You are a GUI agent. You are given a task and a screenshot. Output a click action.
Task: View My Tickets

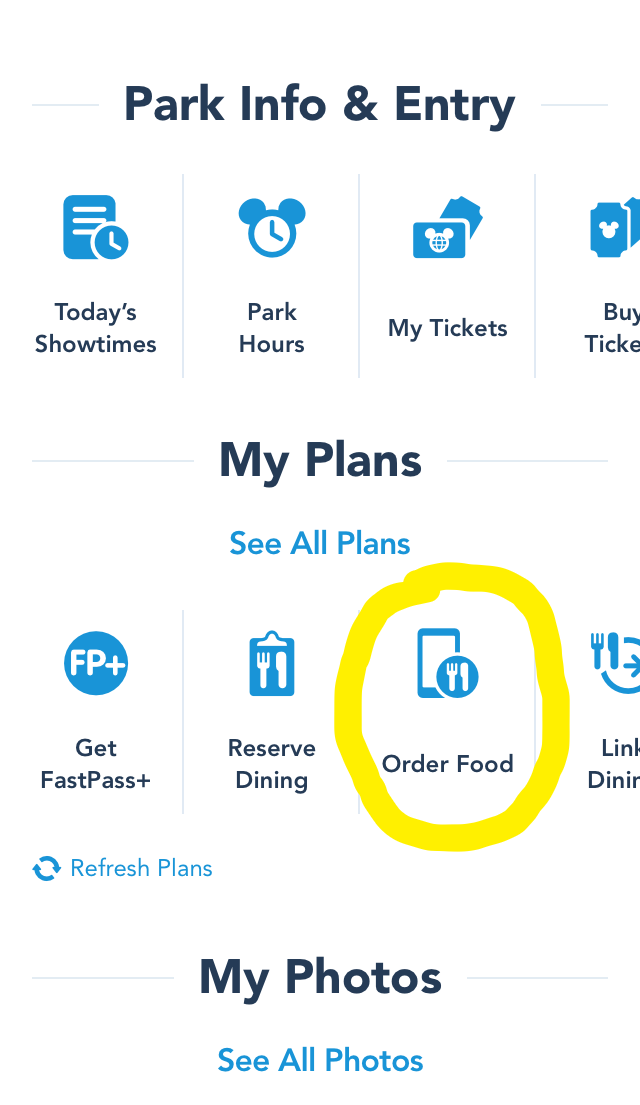coord(448,276)
